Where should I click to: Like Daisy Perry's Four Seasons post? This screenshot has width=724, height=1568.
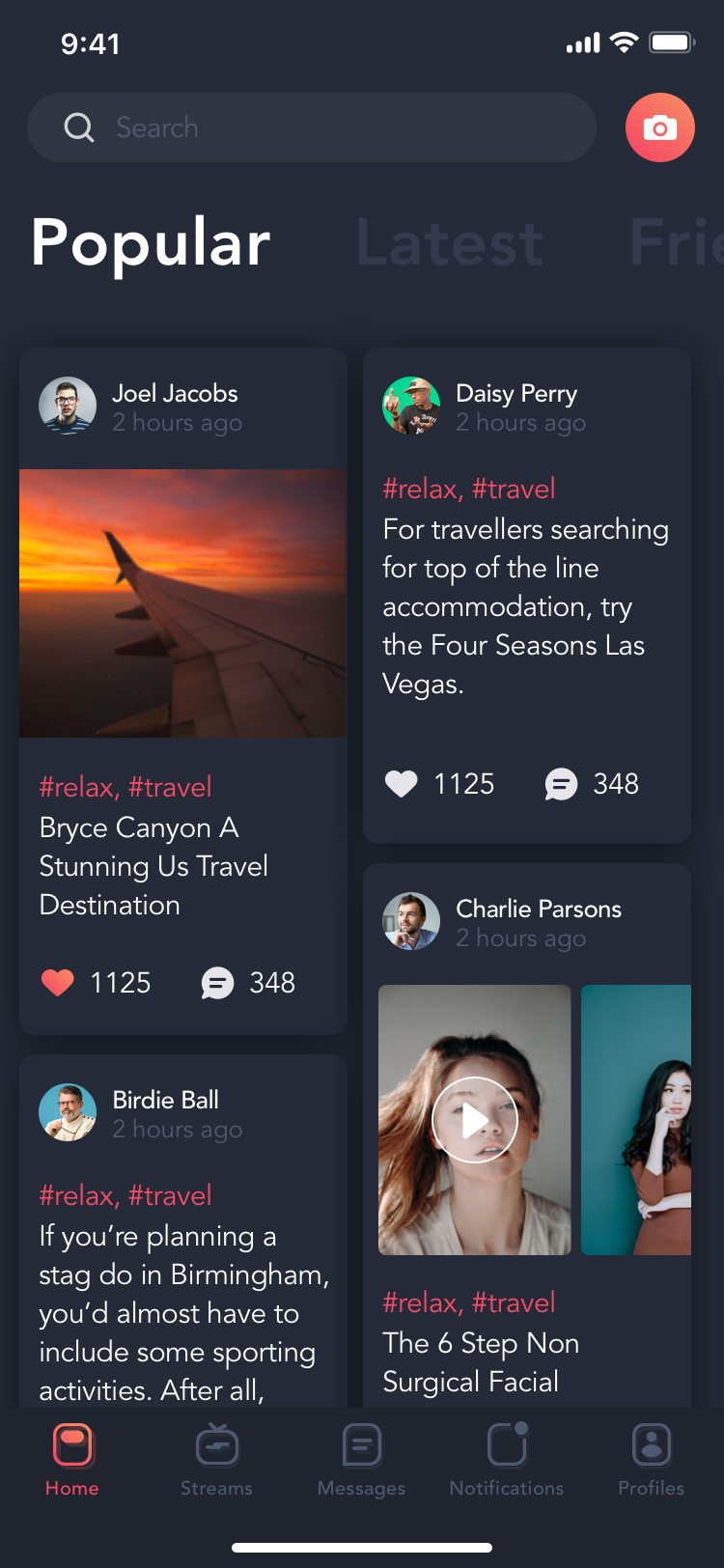(402, 784)
